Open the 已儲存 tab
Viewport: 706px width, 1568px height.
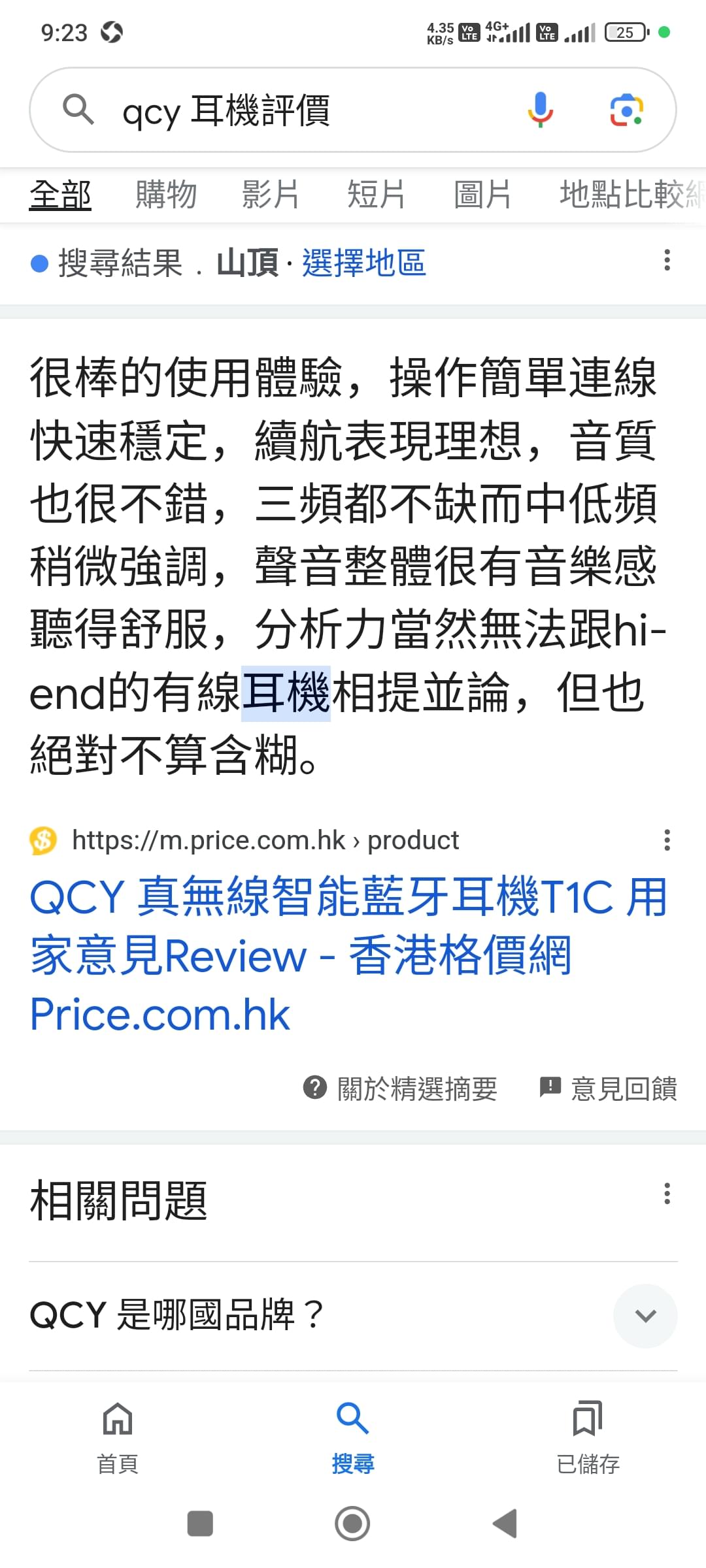point(588,1437)
